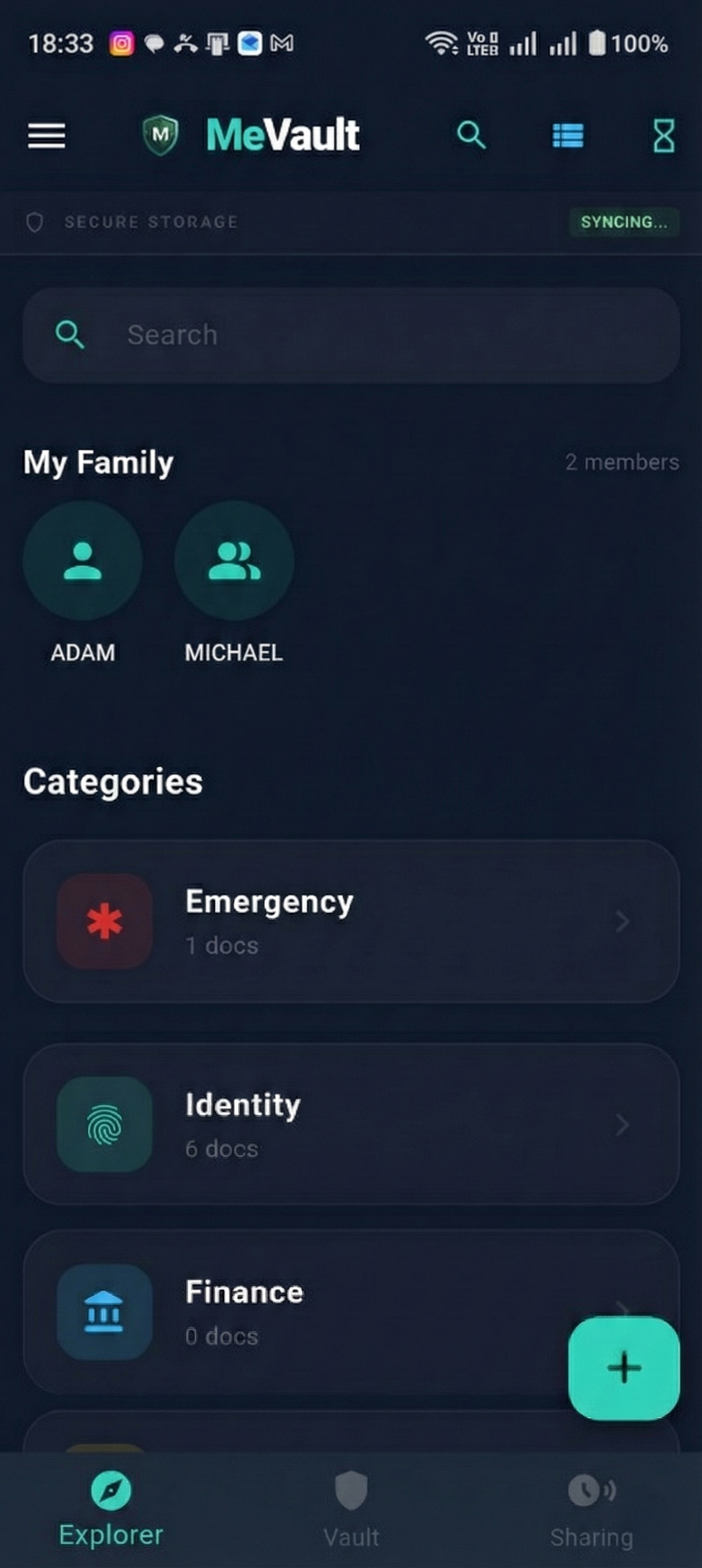Expand the Identity category chevron

pos(622,1125)
